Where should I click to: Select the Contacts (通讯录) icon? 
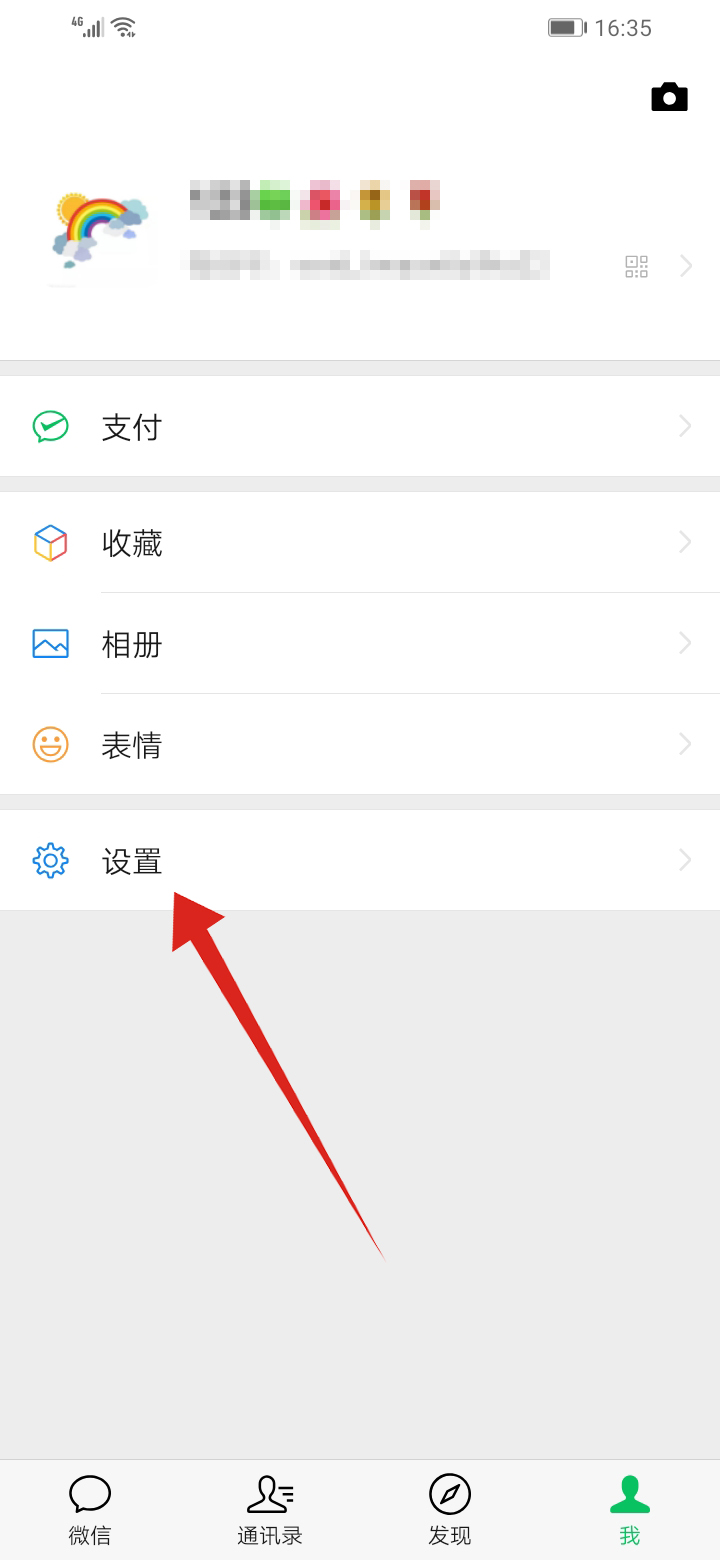(269, 1494)
